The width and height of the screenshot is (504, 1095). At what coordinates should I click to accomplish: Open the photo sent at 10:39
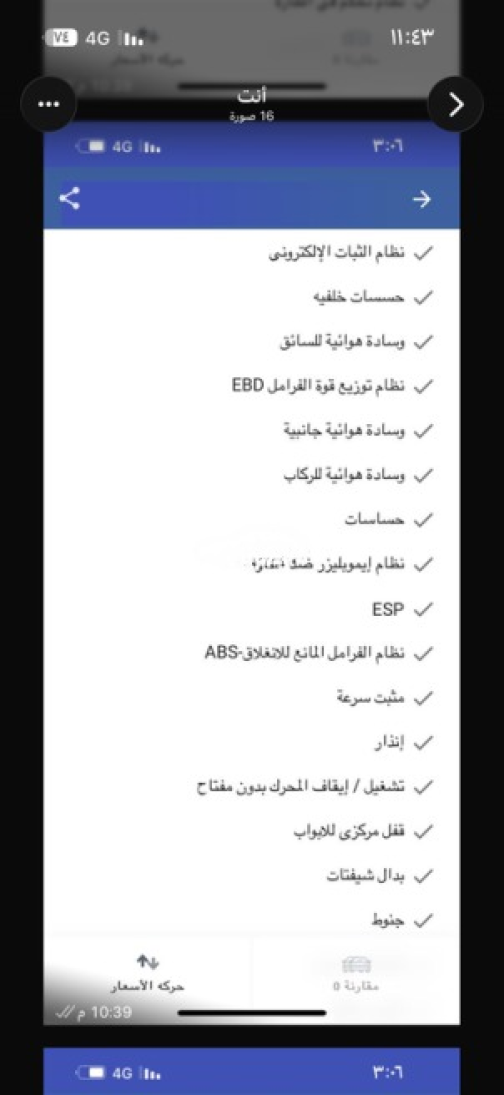point(251,573)
